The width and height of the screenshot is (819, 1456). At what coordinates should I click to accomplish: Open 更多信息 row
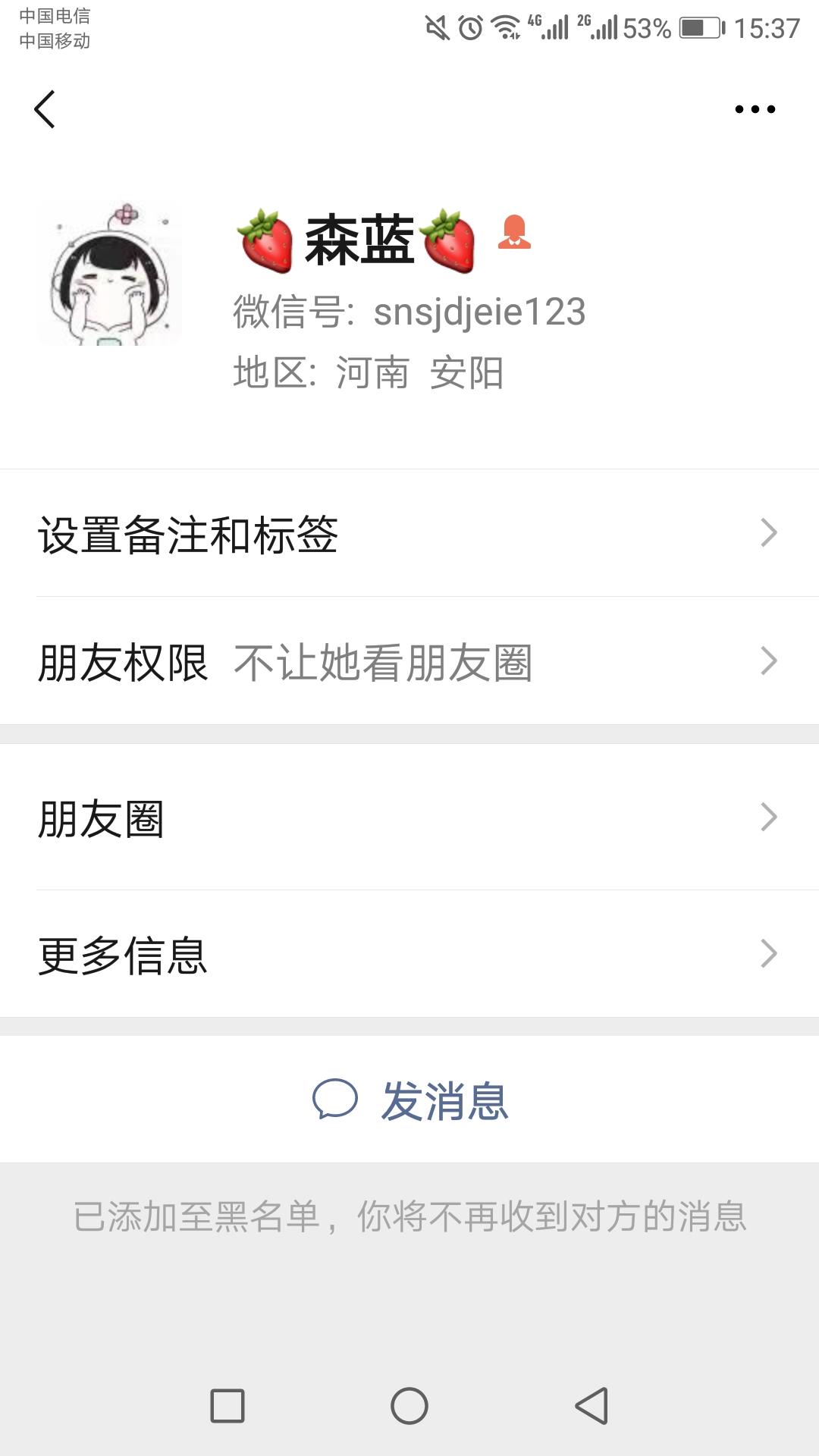coord(409,954)
